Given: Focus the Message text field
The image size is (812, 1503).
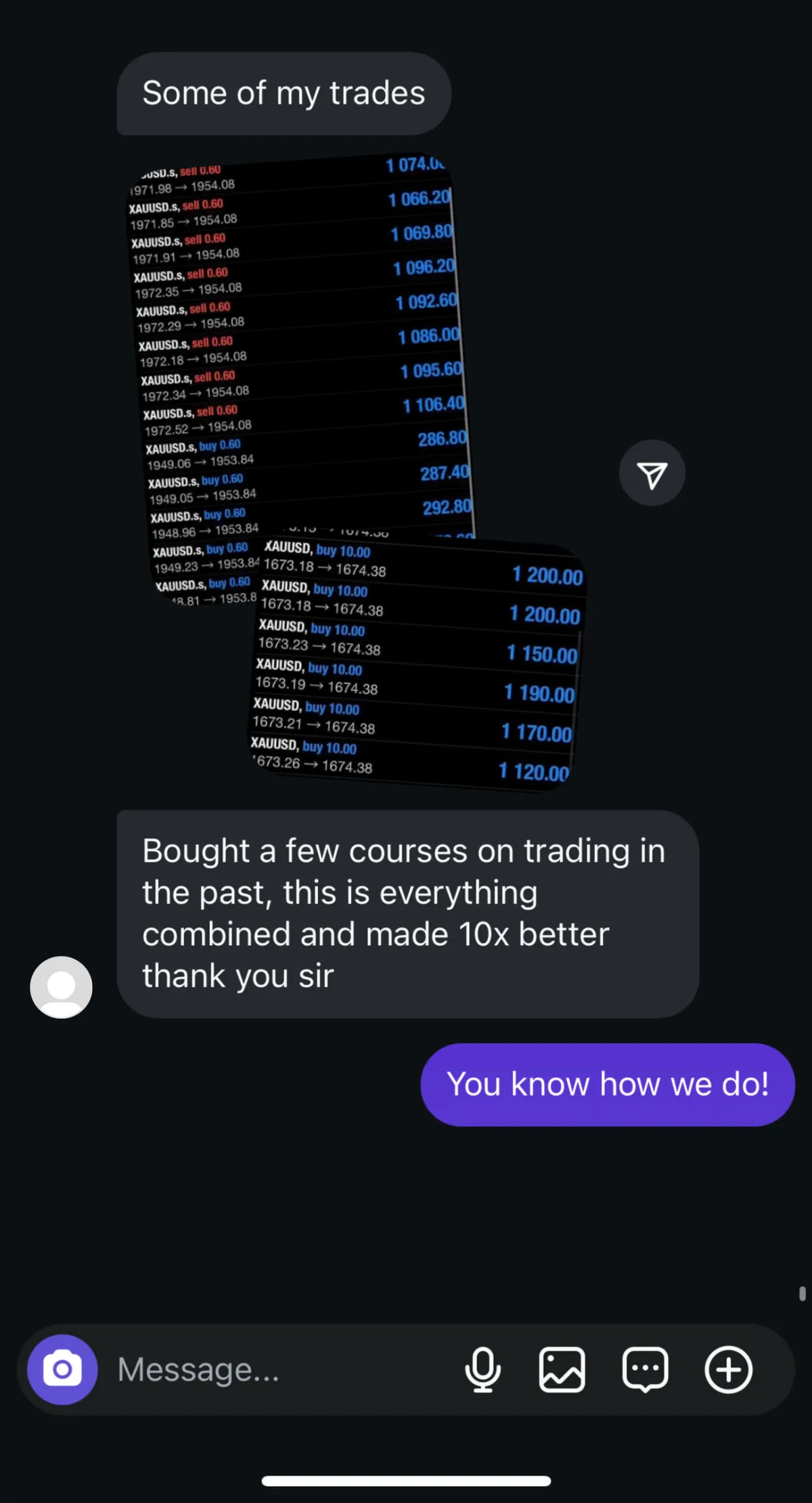Looking at the screenshot, I should (x=271, y=1370).
